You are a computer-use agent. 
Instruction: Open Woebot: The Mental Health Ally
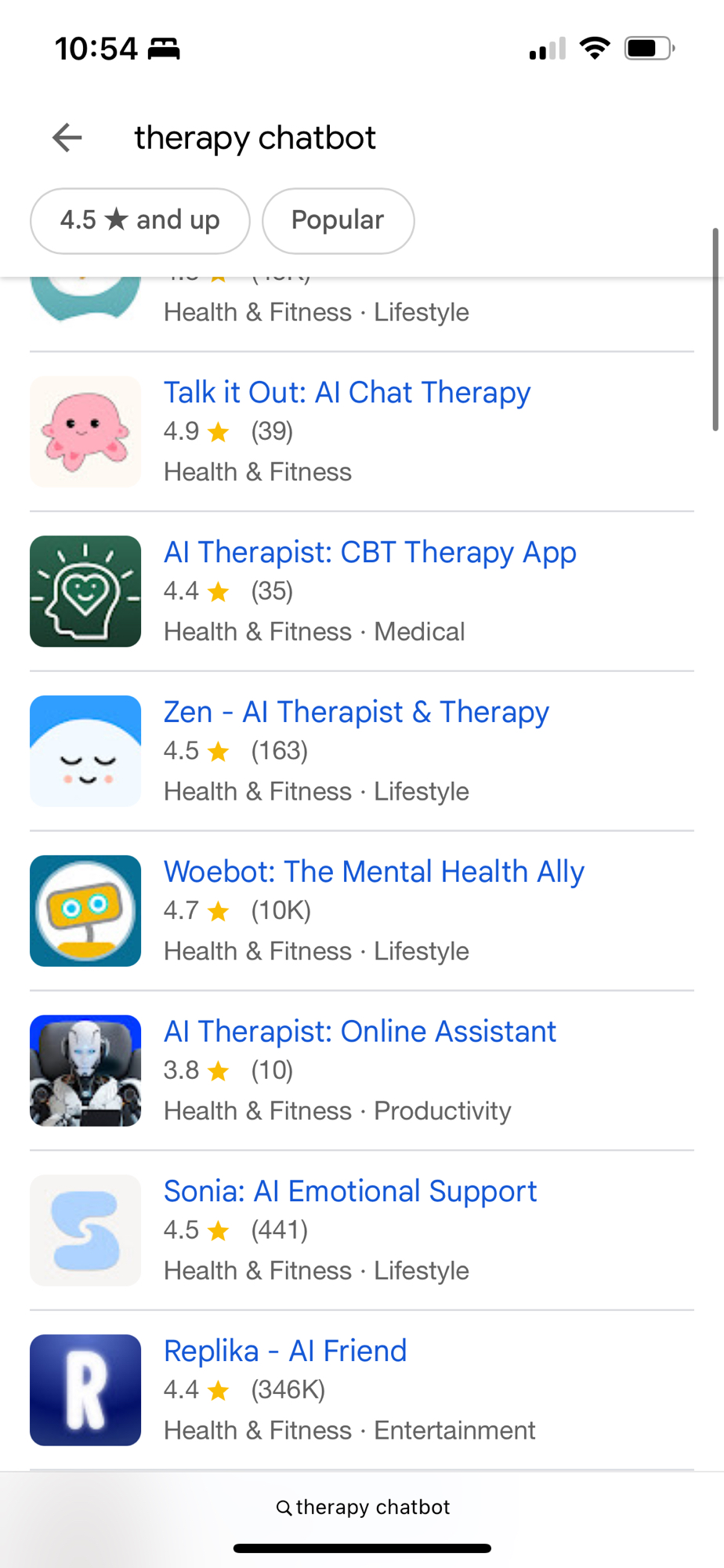374,872
